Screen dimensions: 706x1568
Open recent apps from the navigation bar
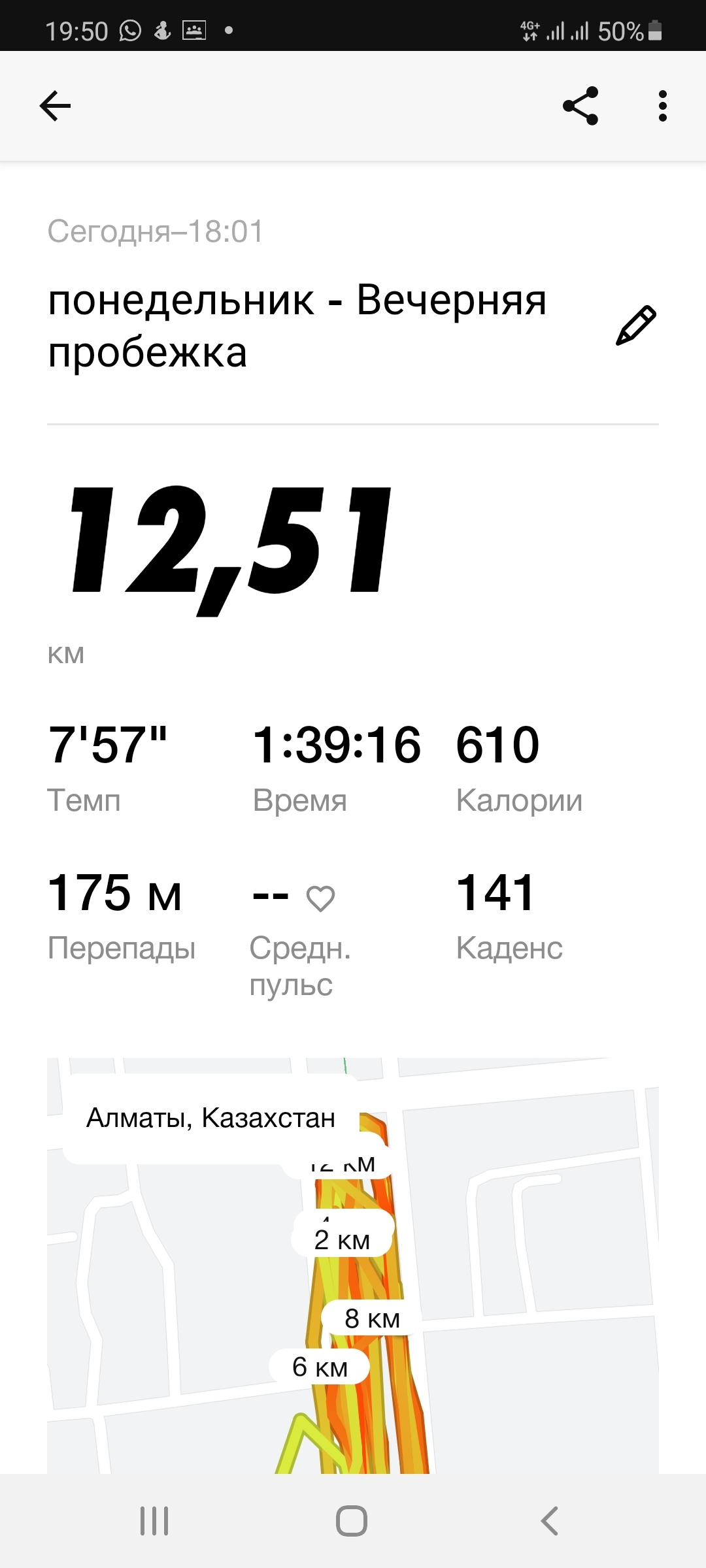[x=154, y=1521]
